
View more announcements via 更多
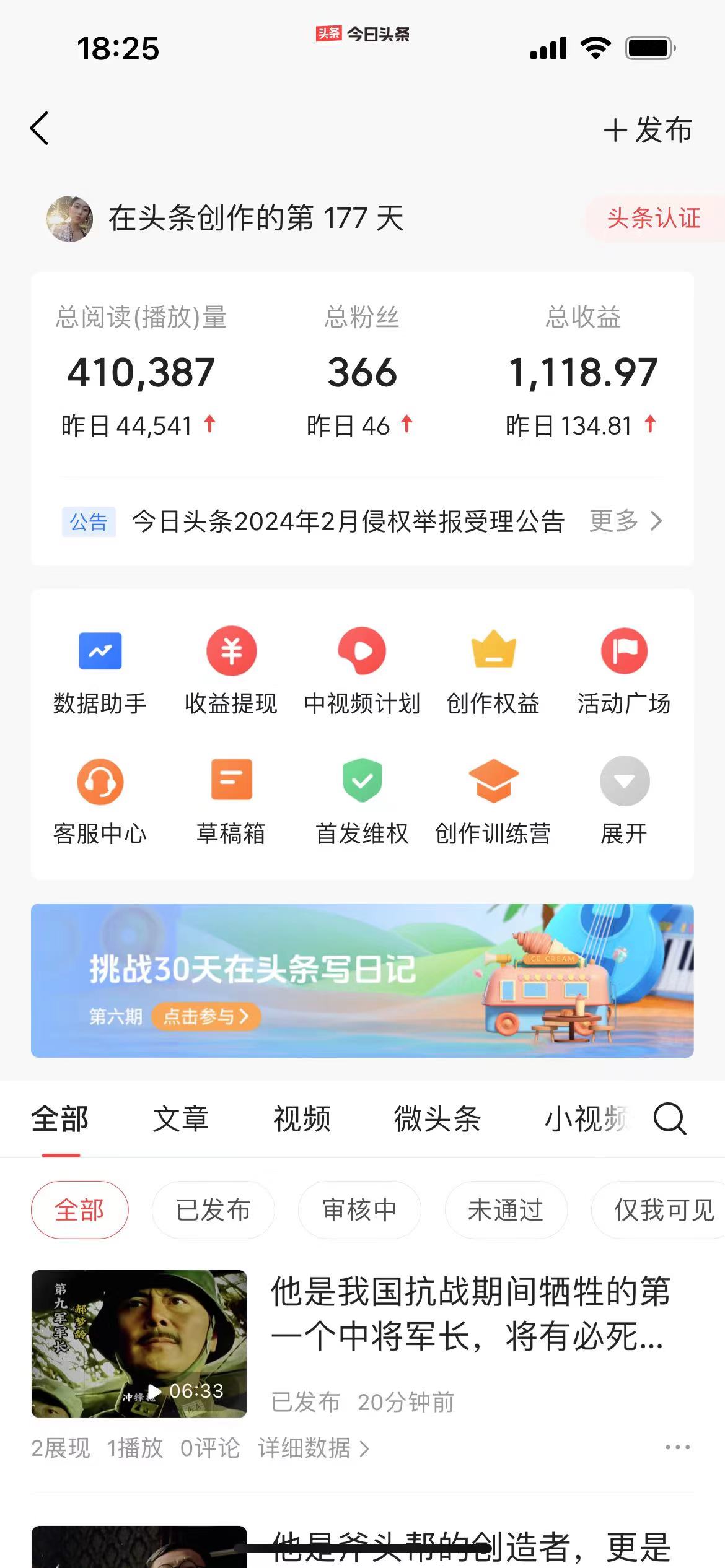[625, 521]
